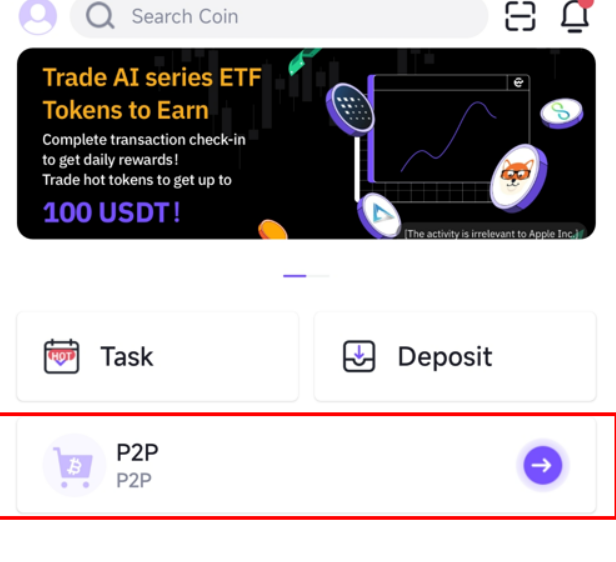Open the AI series ETF banner
The image size is (616, 562).
pyautogui.click(x=305, y=143)
